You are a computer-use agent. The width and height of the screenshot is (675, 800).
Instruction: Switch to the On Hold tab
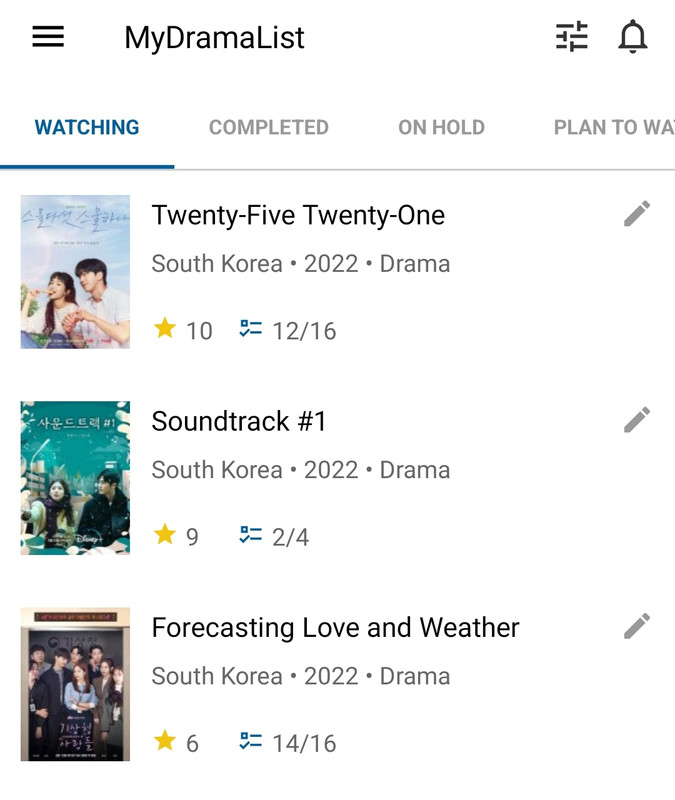441,128
